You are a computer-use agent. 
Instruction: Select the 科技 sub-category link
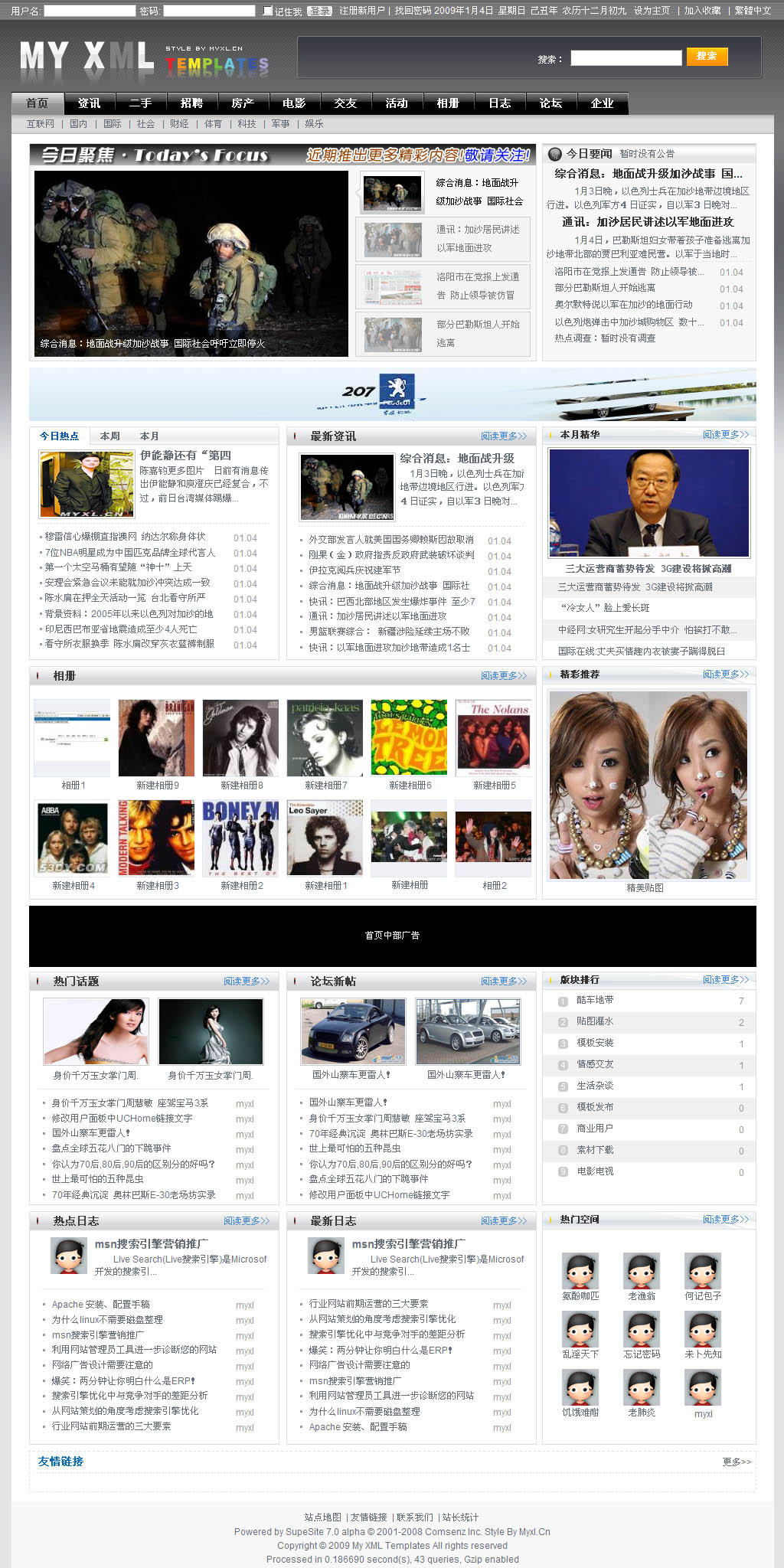point(247,123)
